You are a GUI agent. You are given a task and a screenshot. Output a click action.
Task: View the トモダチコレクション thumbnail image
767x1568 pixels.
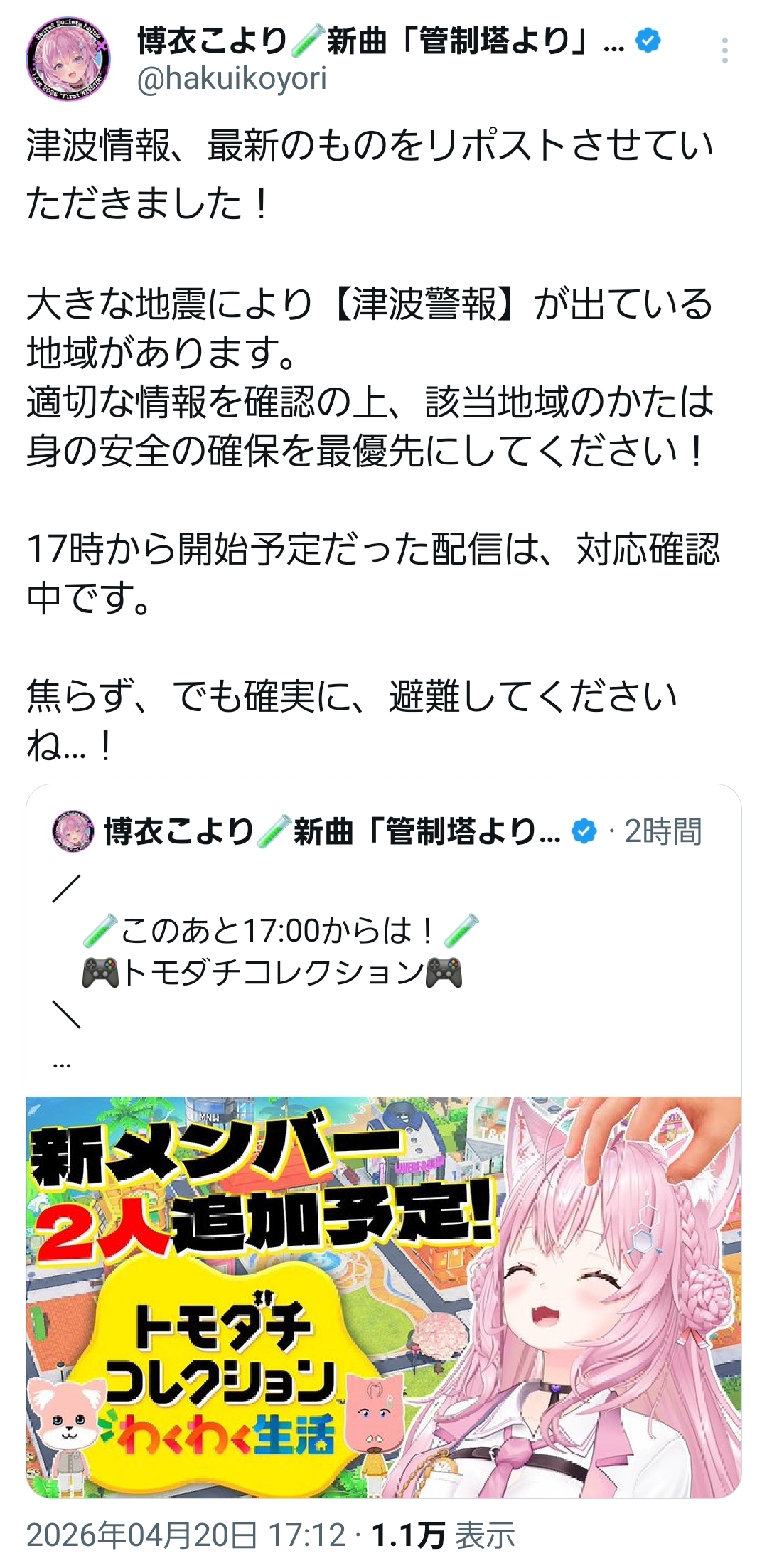384,1298
